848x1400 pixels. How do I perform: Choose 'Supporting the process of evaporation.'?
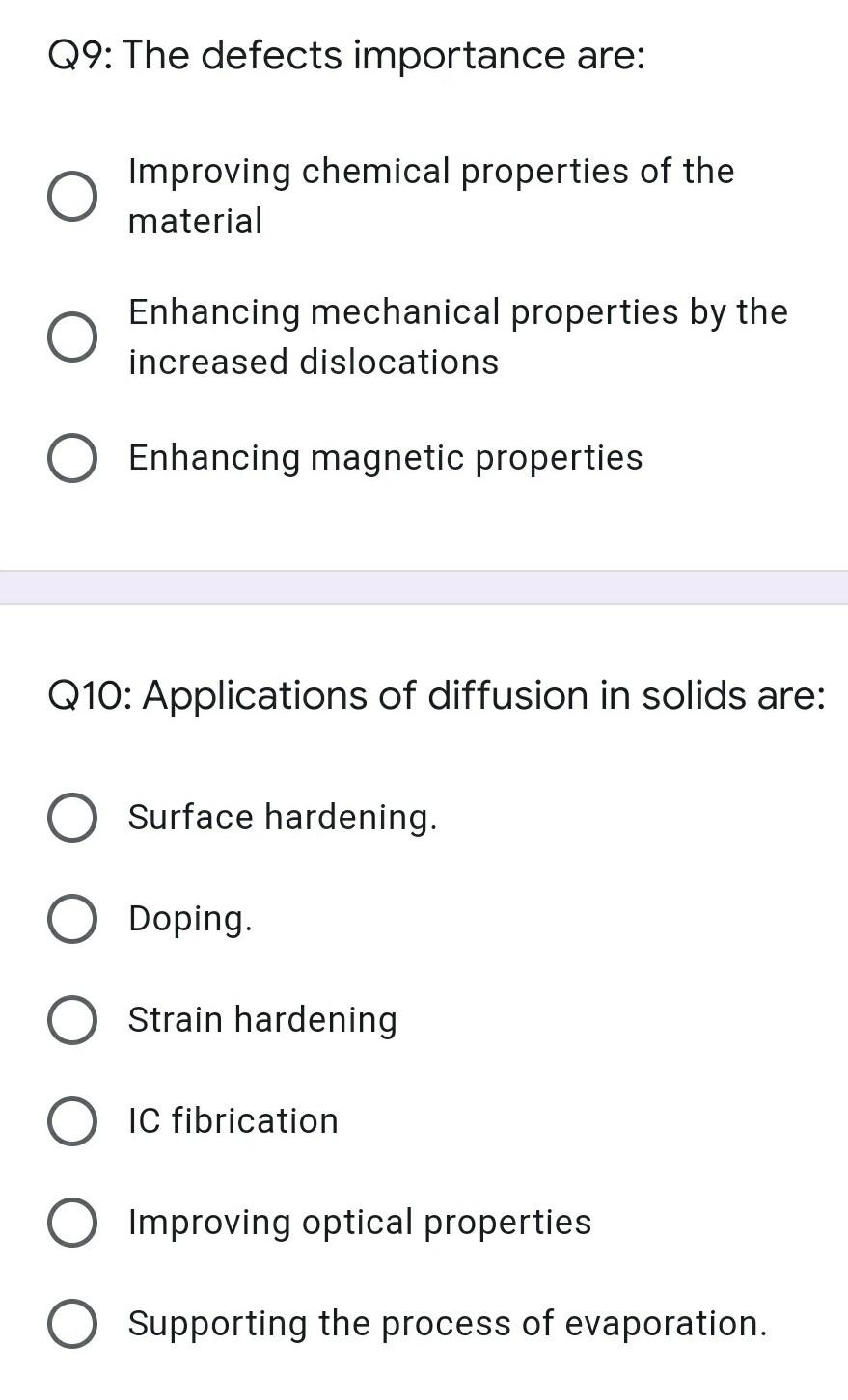click(x=71, y=1324)
